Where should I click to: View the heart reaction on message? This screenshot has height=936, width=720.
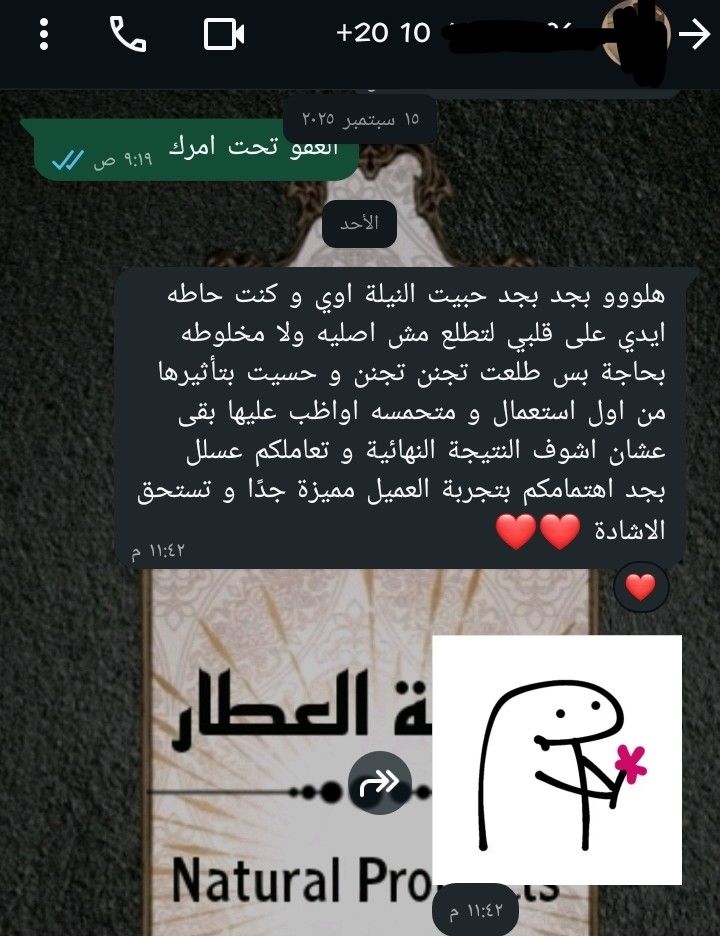coord(640,587)
